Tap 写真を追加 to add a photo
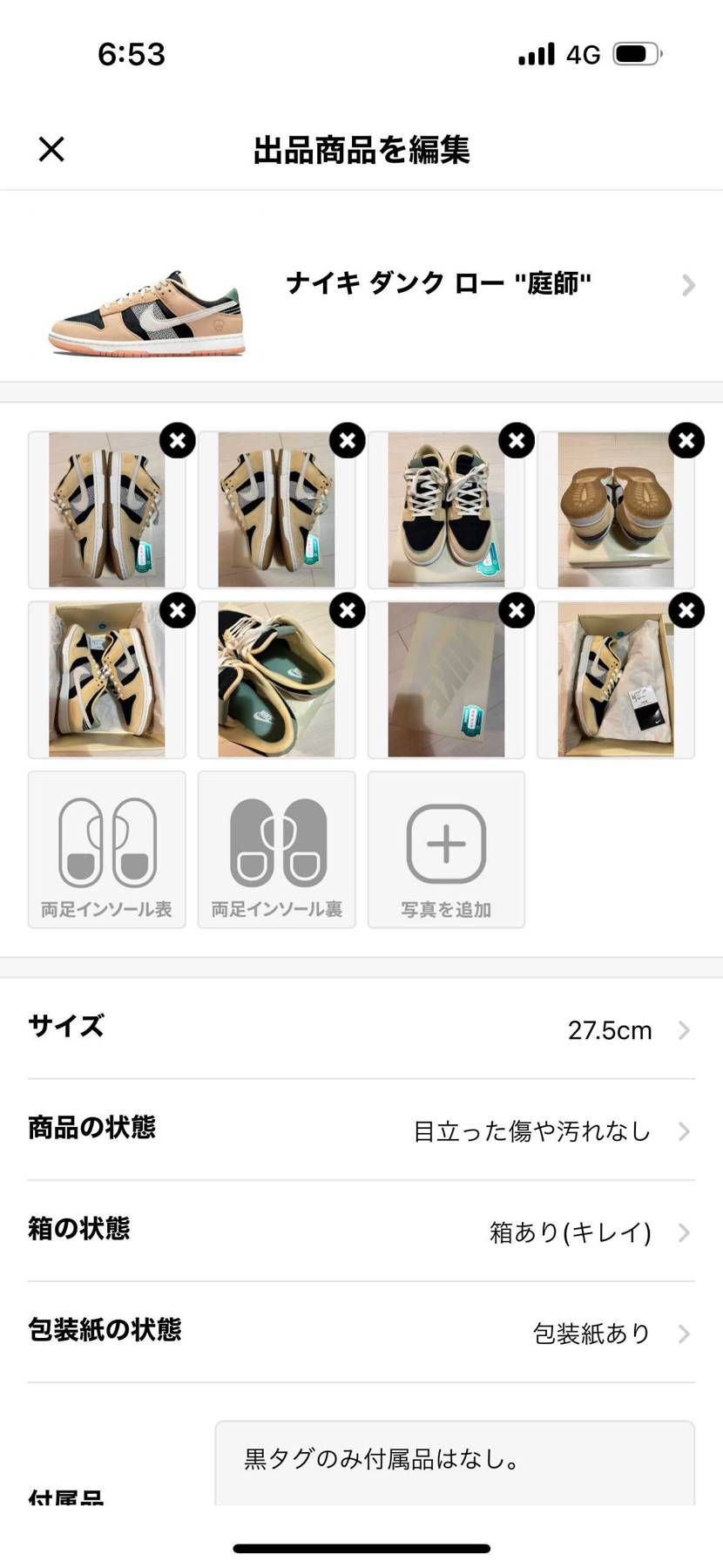The height and width of the screenshot is (1568, 723). (446, 850)
